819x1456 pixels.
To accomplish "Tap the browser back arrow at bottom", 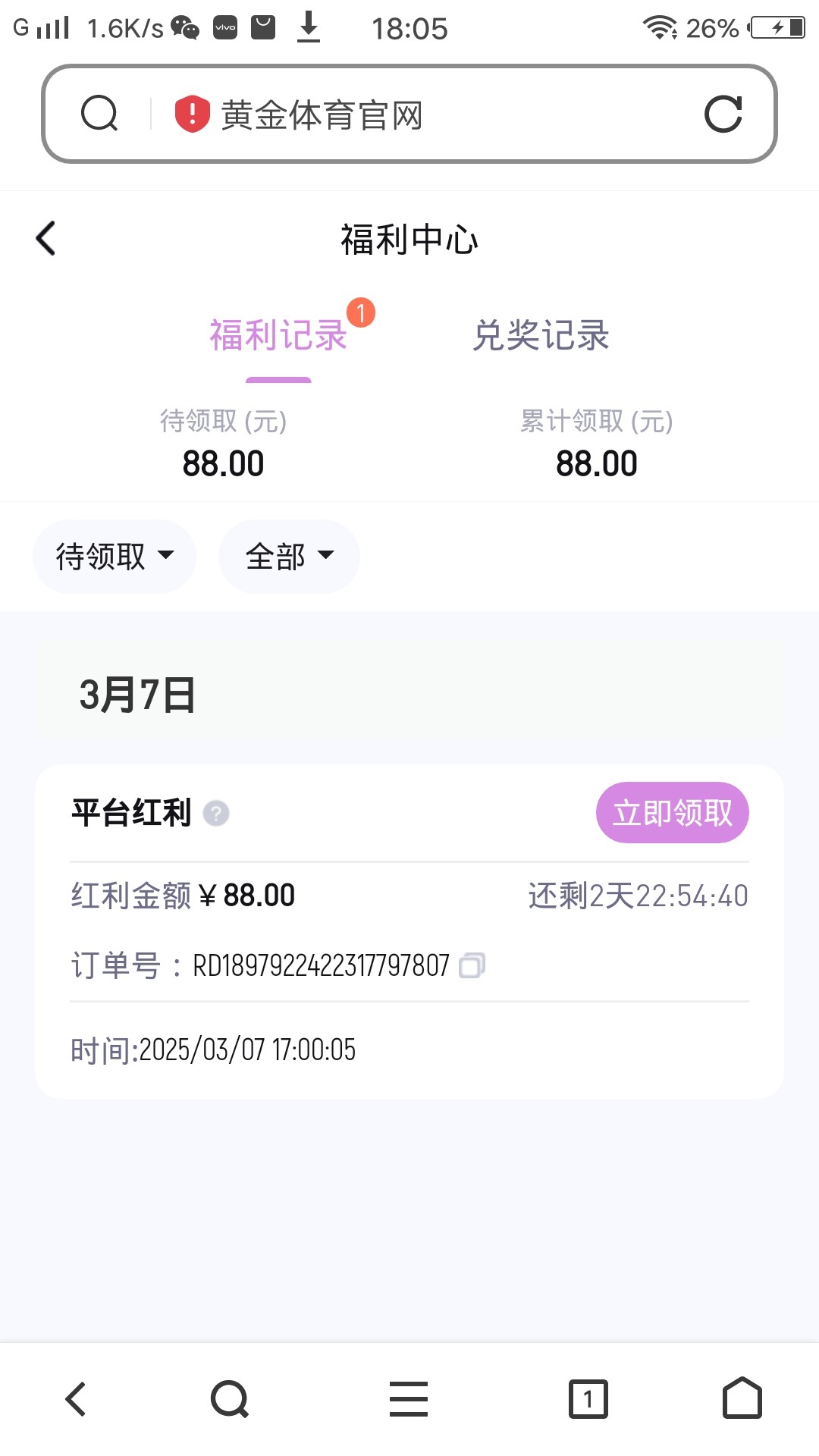I will 76,1399.
